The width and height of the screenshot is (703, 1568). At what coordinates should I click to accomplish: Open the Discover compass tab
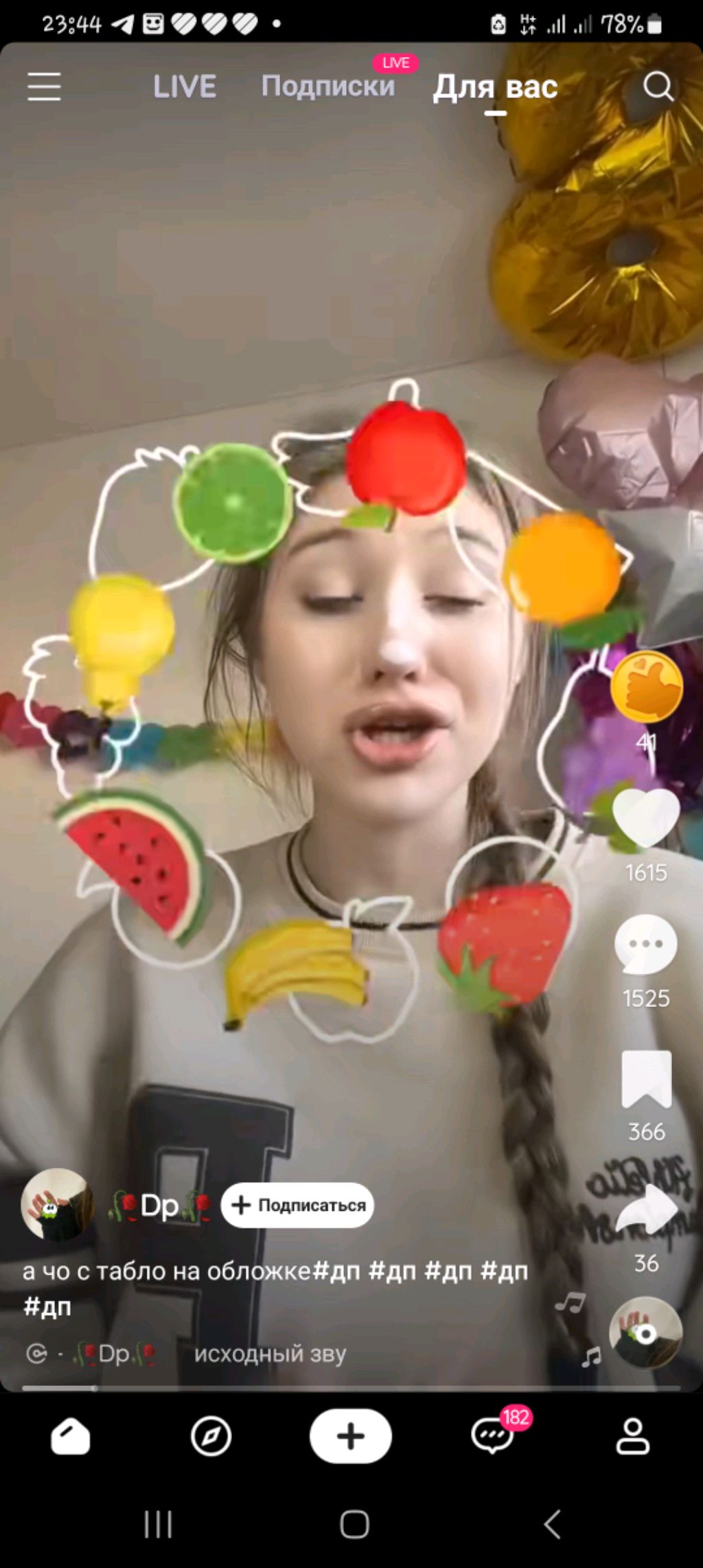pos(211,1436)
